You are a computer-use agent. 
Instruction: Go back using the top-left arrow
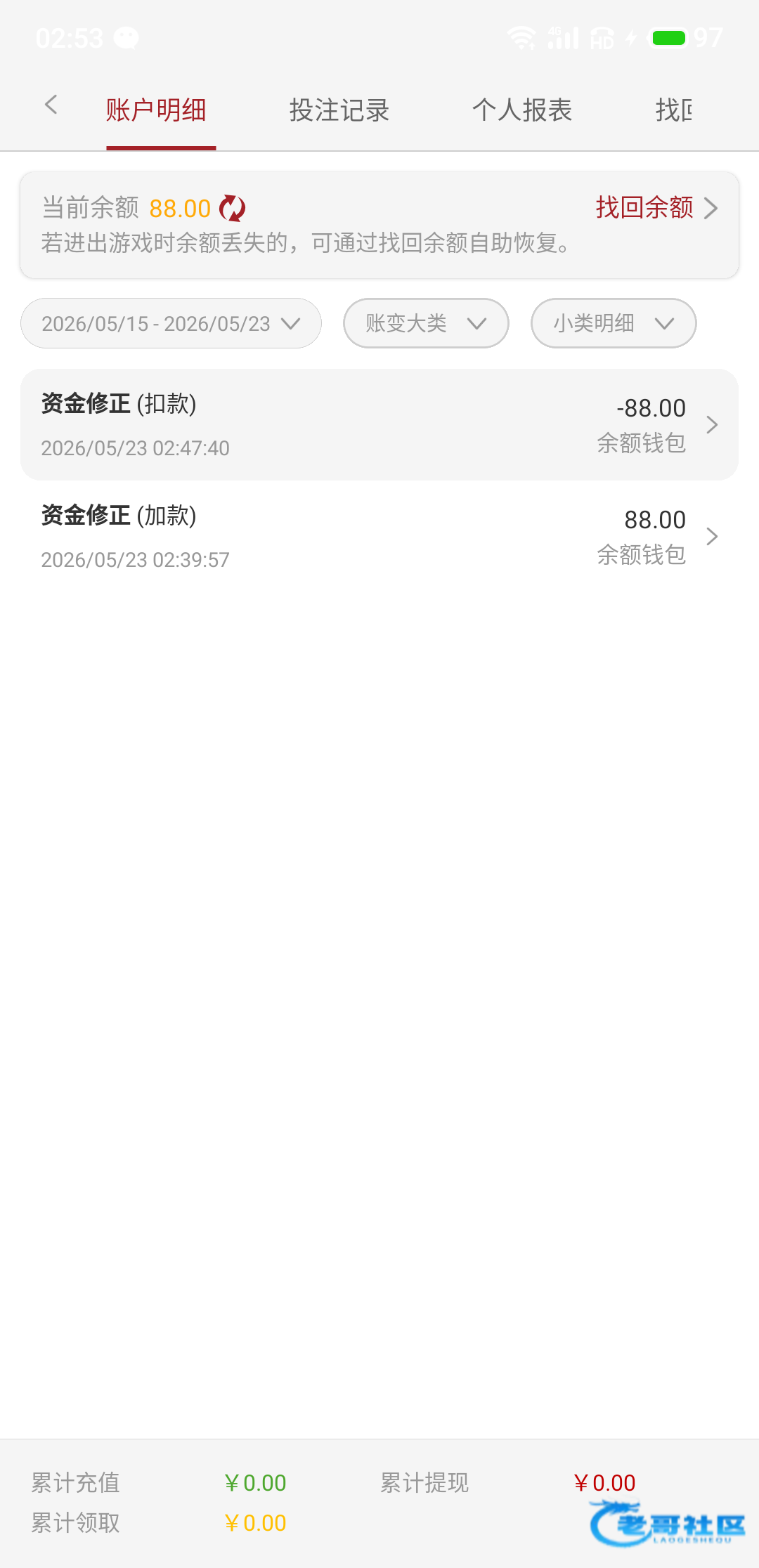click(x=51, y=106)
